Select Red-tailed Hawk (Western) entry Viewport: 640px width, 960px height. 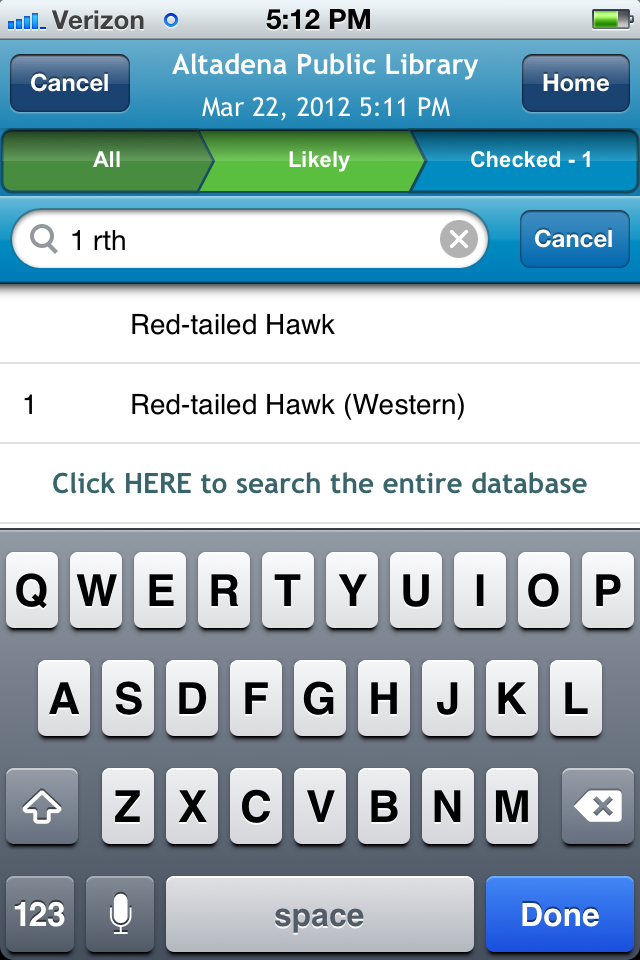point(297,405)
